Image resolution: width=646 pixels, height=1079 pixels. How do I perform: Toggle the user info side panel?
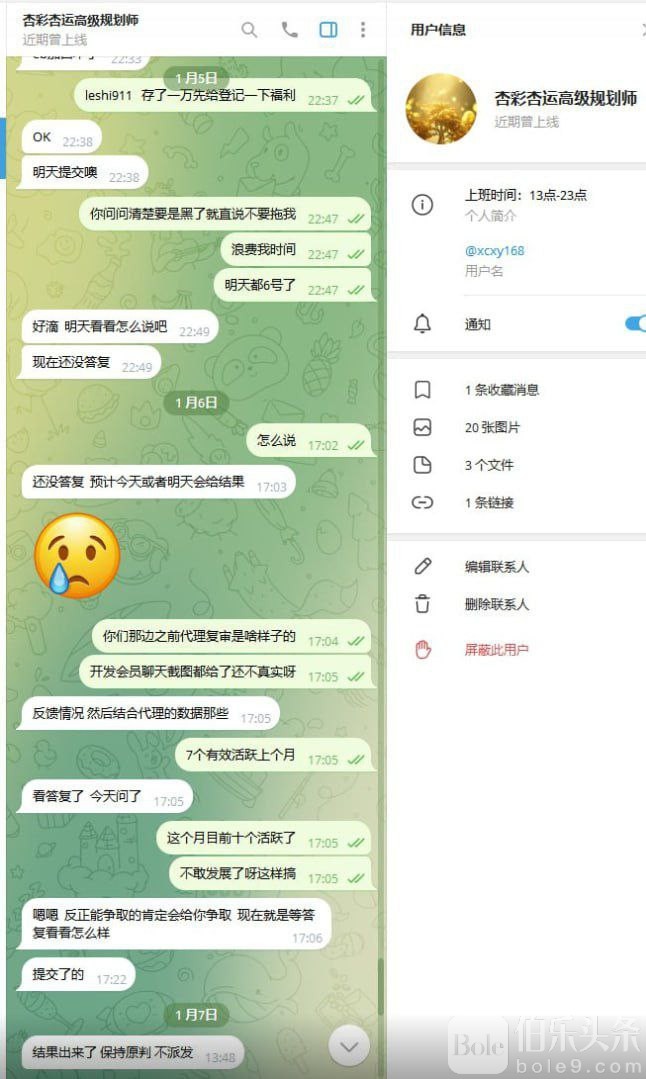pos(328,30)
